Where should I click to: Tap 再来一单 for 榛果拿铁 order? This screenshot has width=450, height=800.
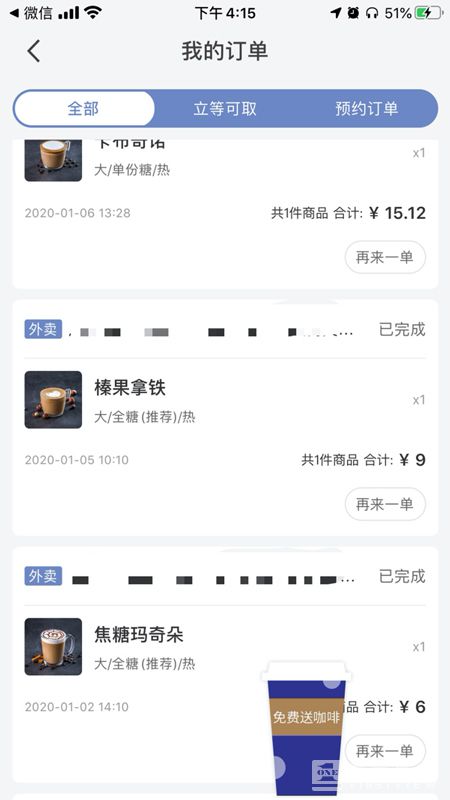385,504
